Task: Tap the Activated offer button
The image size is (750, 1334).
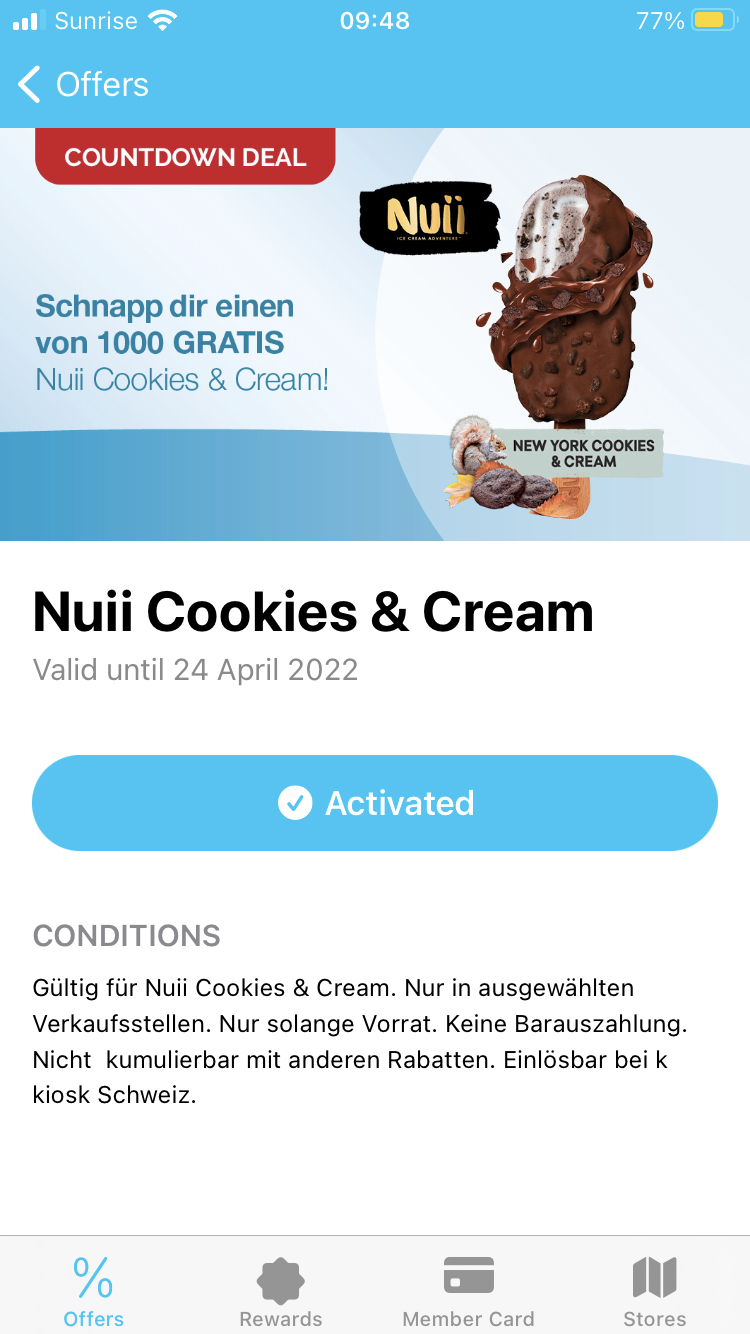Action: pyautogui.click(x=375, y=803)
